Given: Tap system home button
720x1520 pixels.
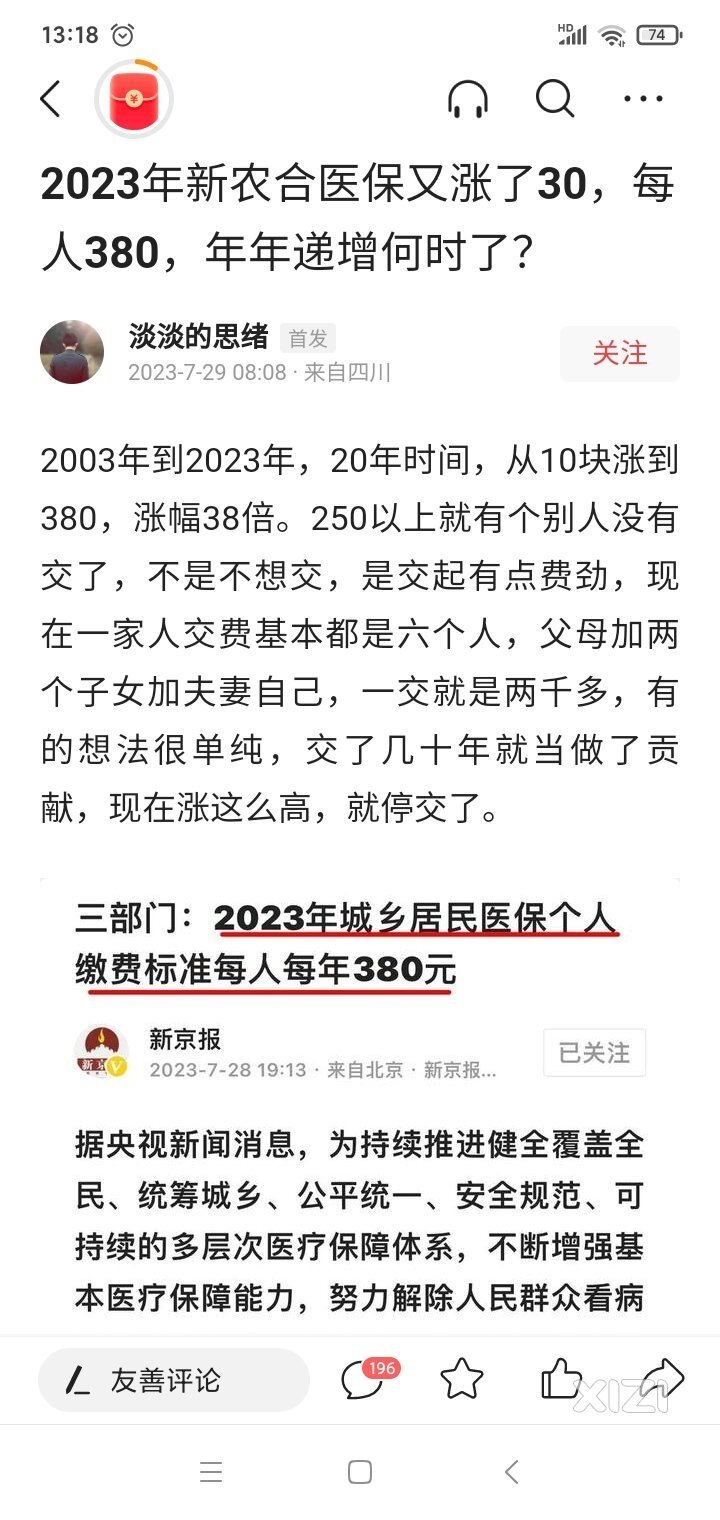Looking at the screenshot, I should point(360,1472).
